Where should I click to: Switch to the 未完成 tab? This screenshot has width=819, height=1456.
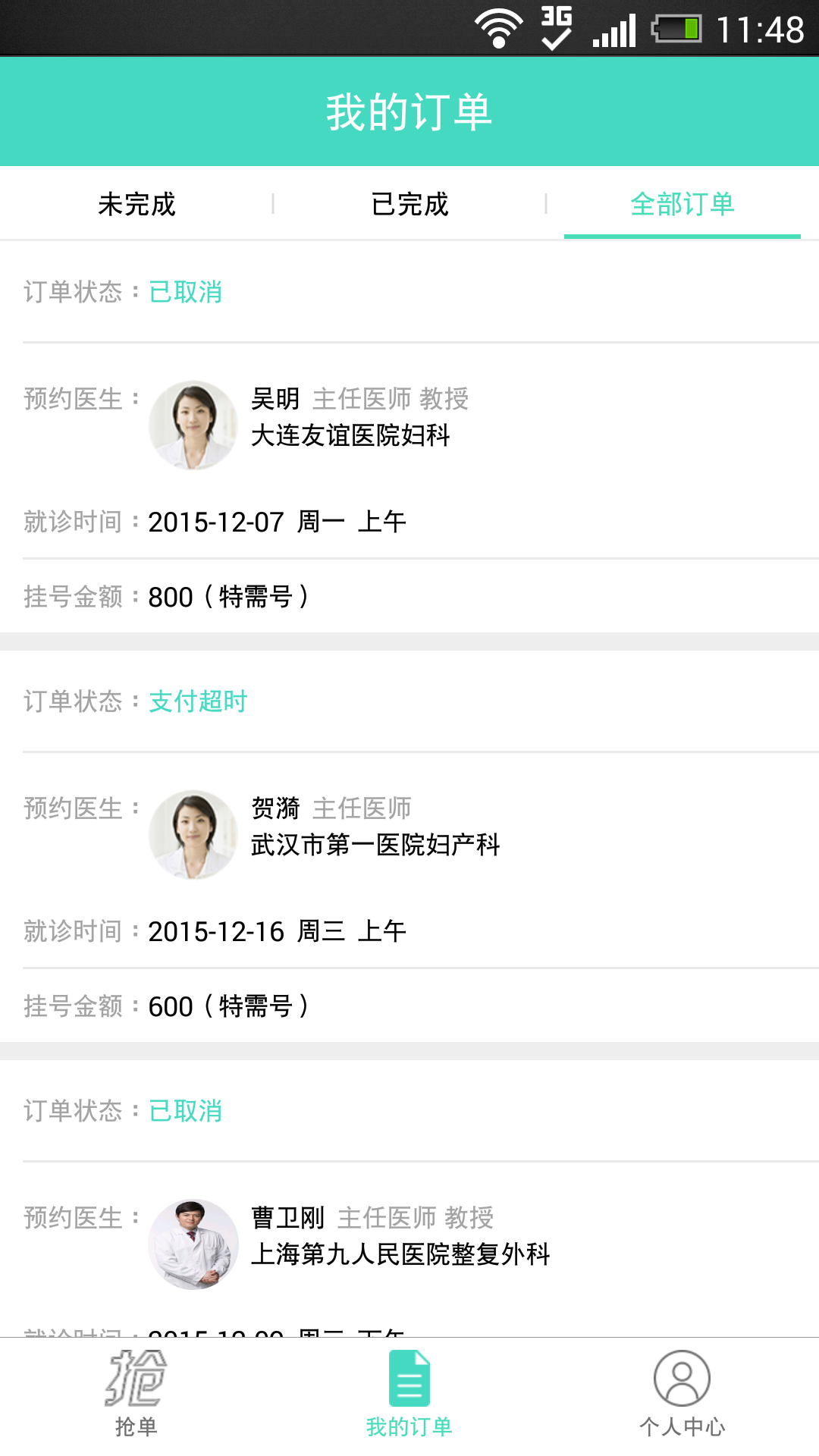pos(136,204)
